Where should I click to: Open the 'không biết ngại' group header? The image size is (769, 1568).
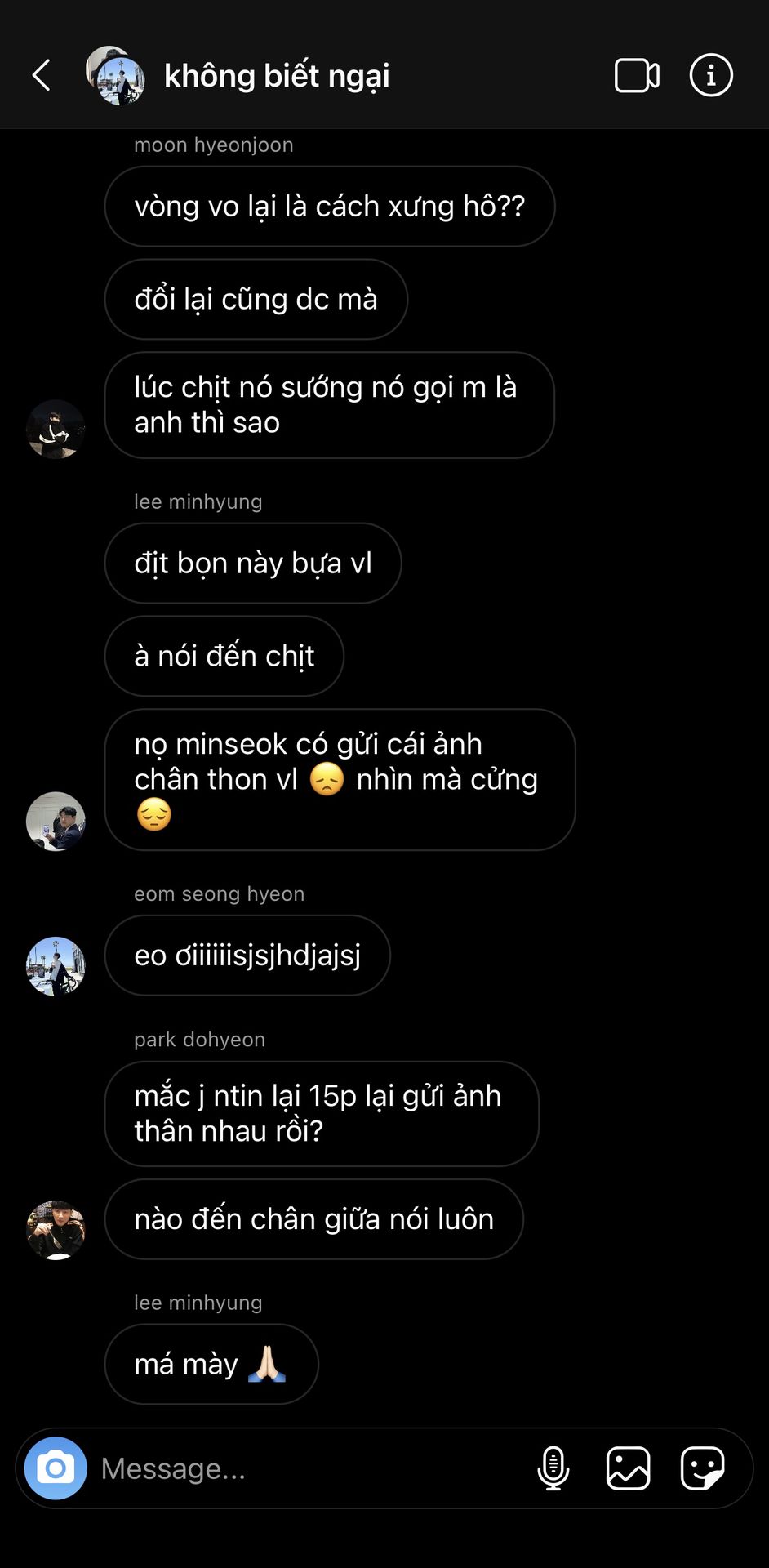(x=277, y=76)
